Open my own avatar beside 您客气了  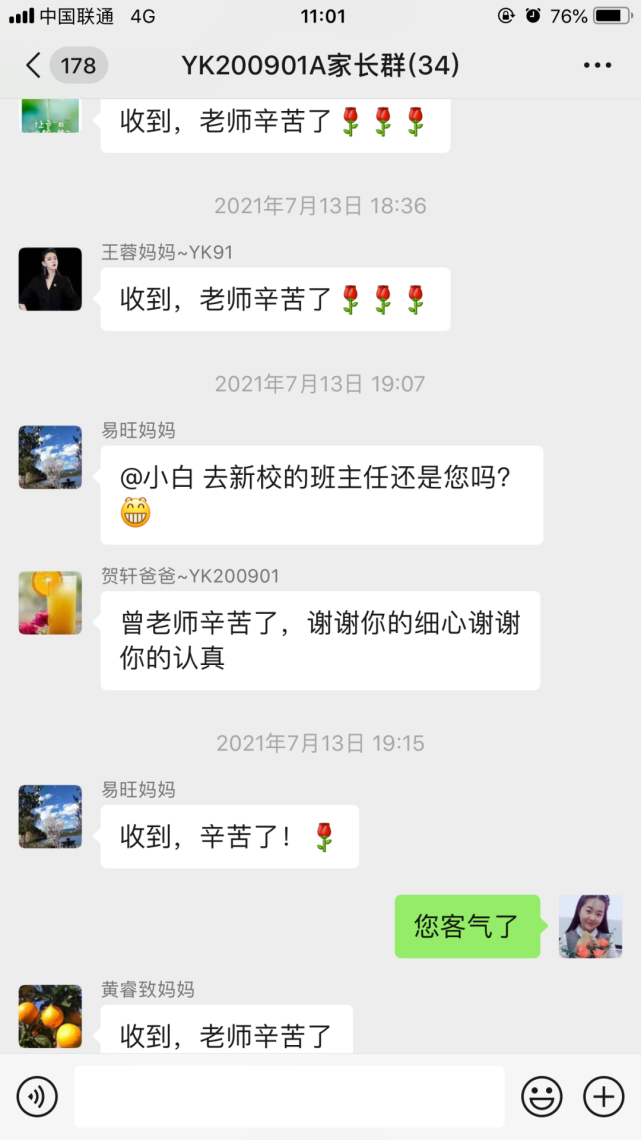click(x=590, y=927)
